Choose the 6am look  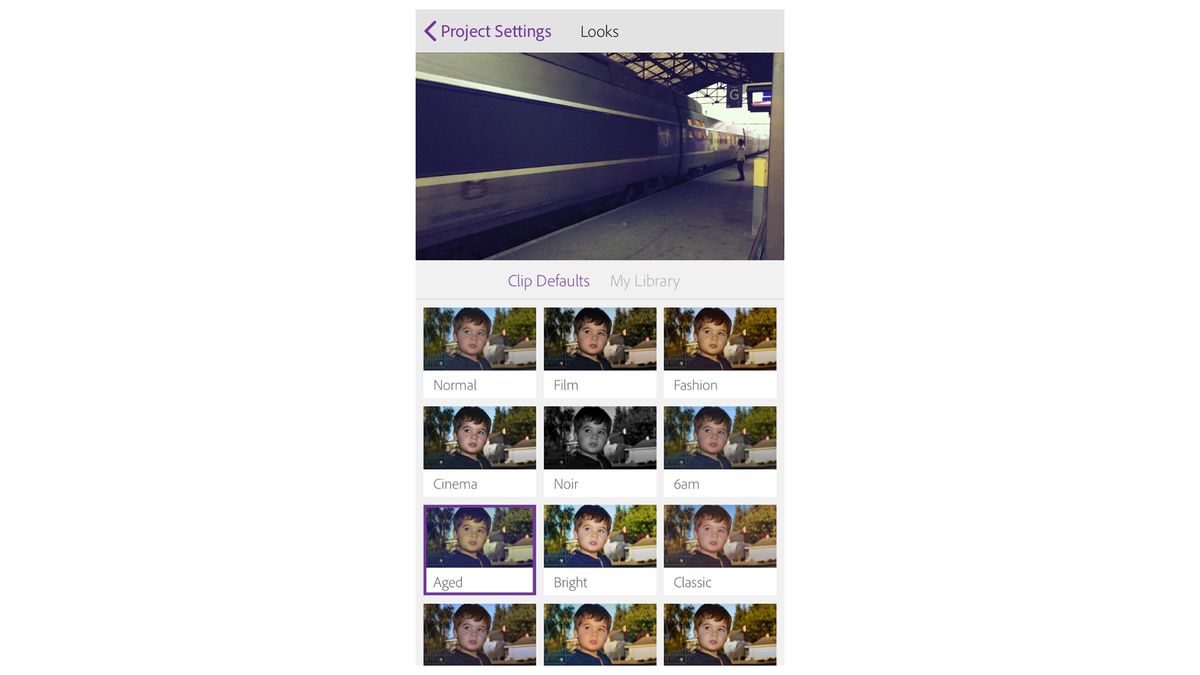click(720, 450)
